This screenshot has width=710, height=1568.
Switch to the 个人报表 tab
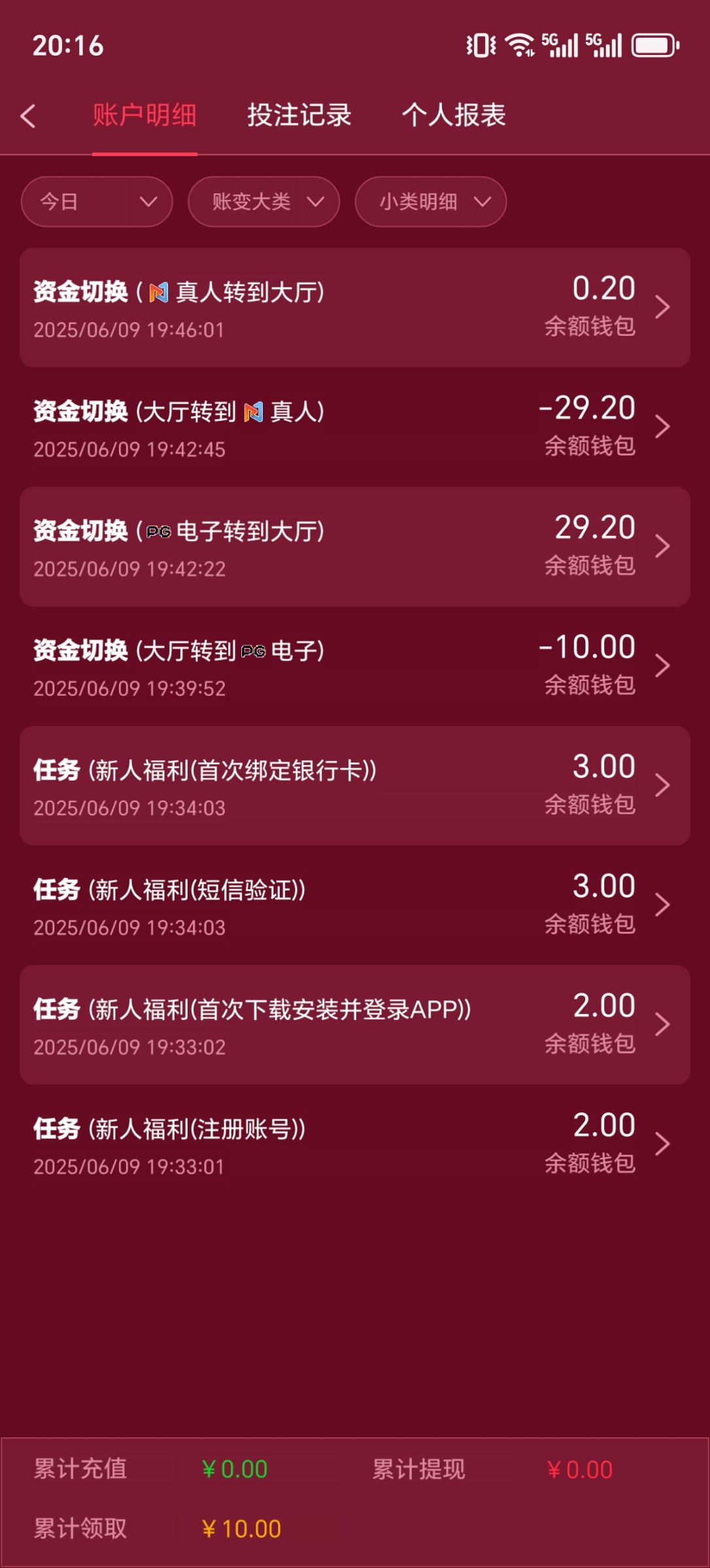tap(454, 116)
